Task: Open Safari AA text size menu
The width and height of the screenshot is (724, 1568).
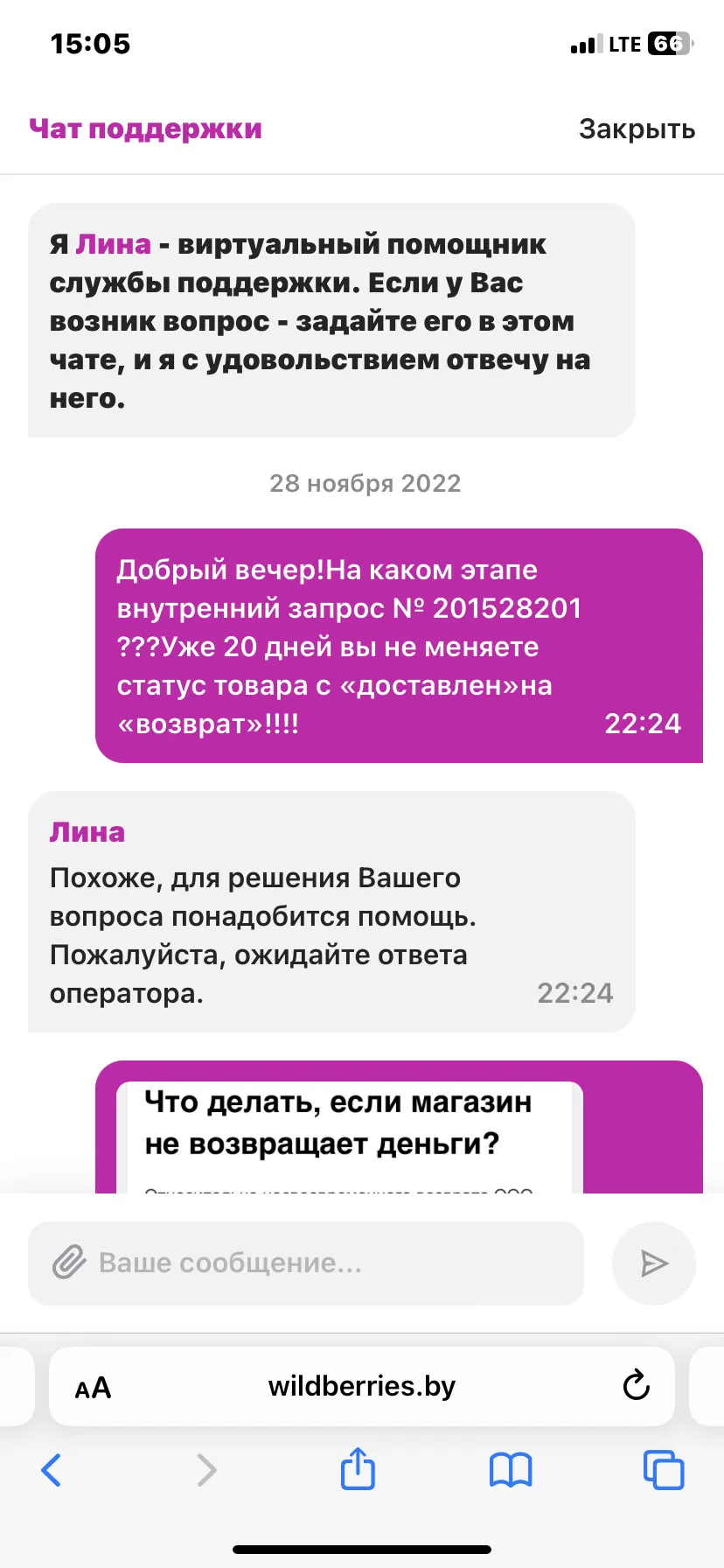Action: click(93, 1388)
